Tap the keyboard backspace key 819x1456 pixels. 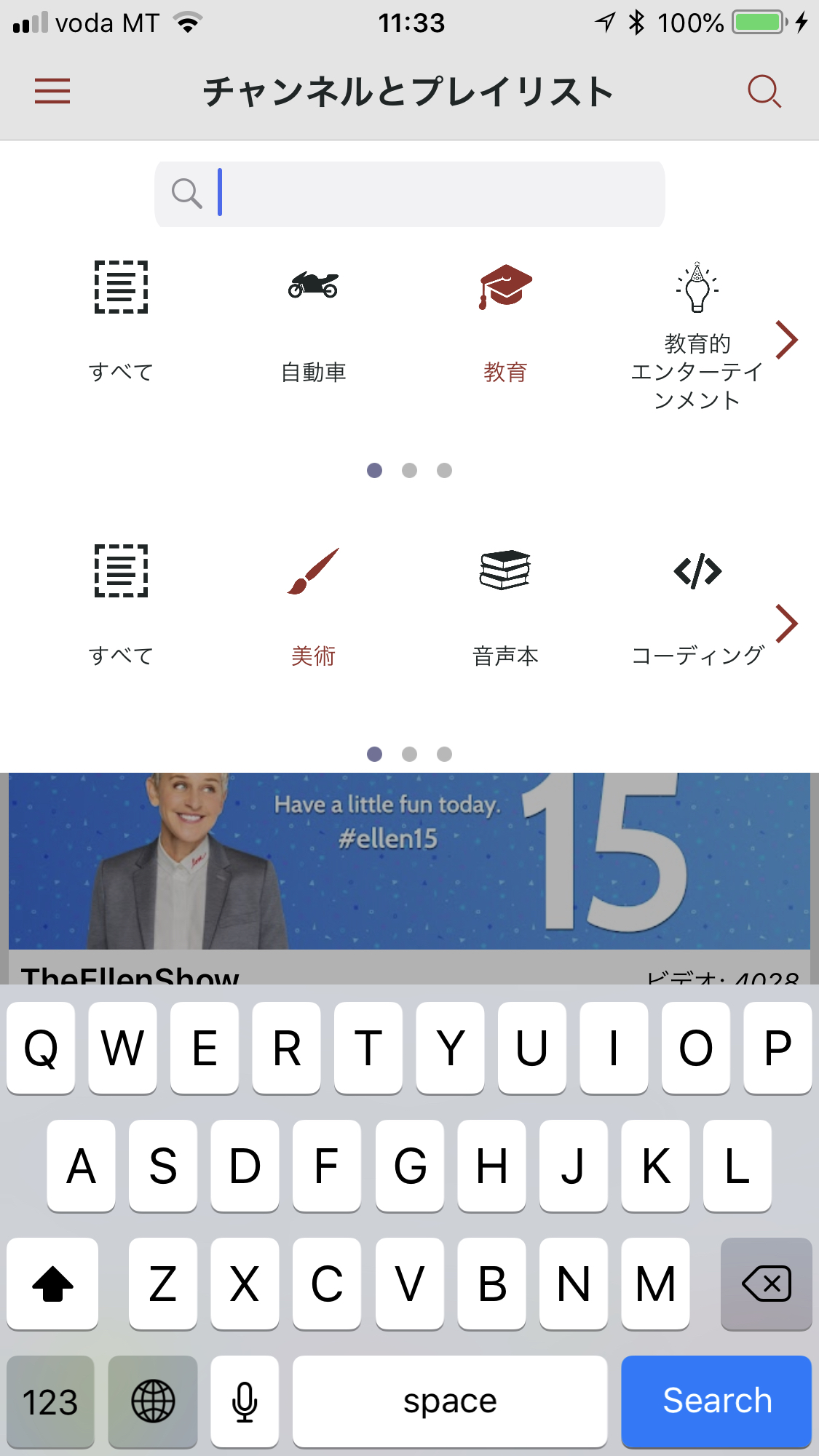pyautogui.click(x=766, y=1284)
